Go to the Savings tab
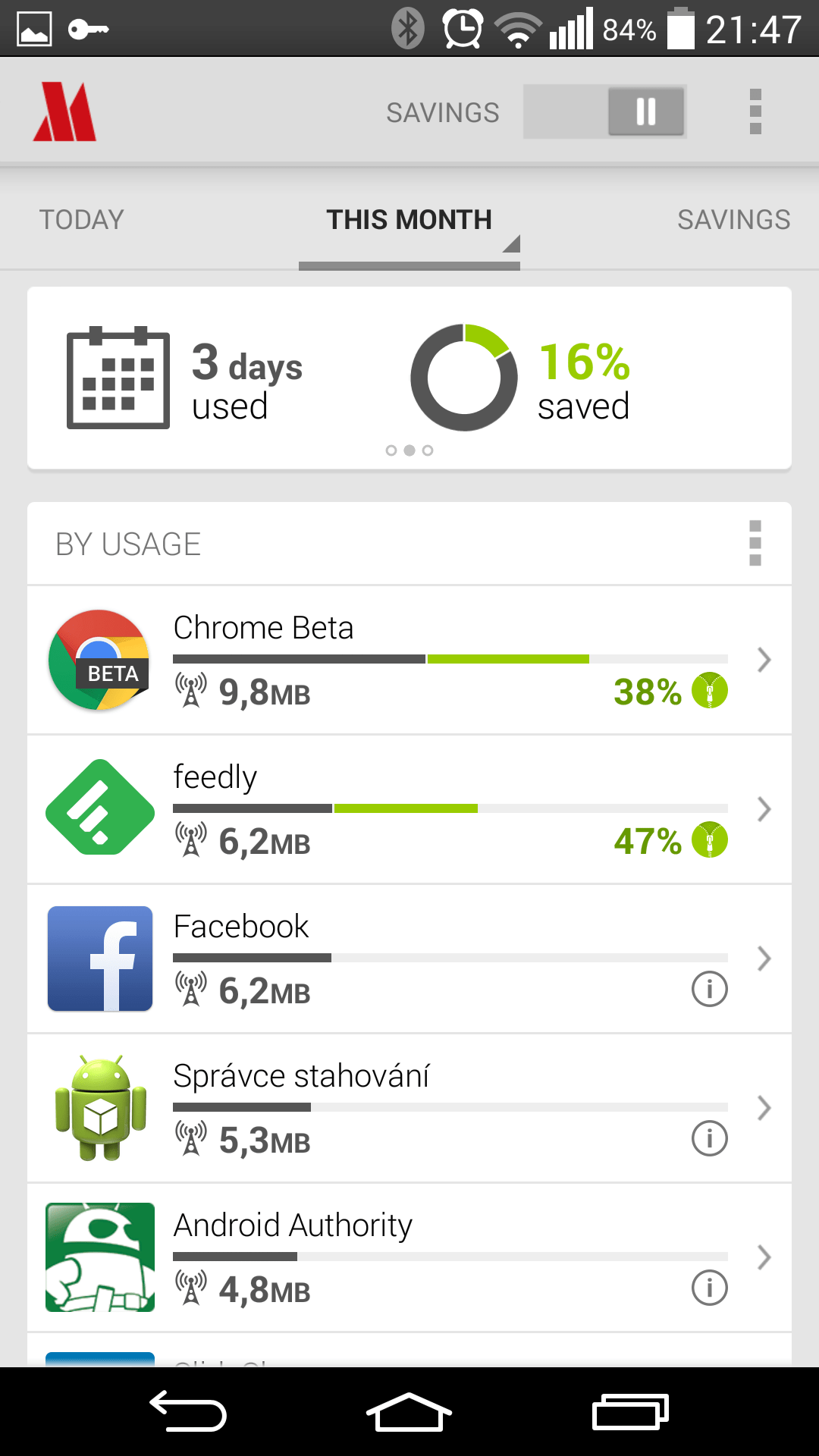The height and width of the screenshot is (1456, 819). point(733,220)
